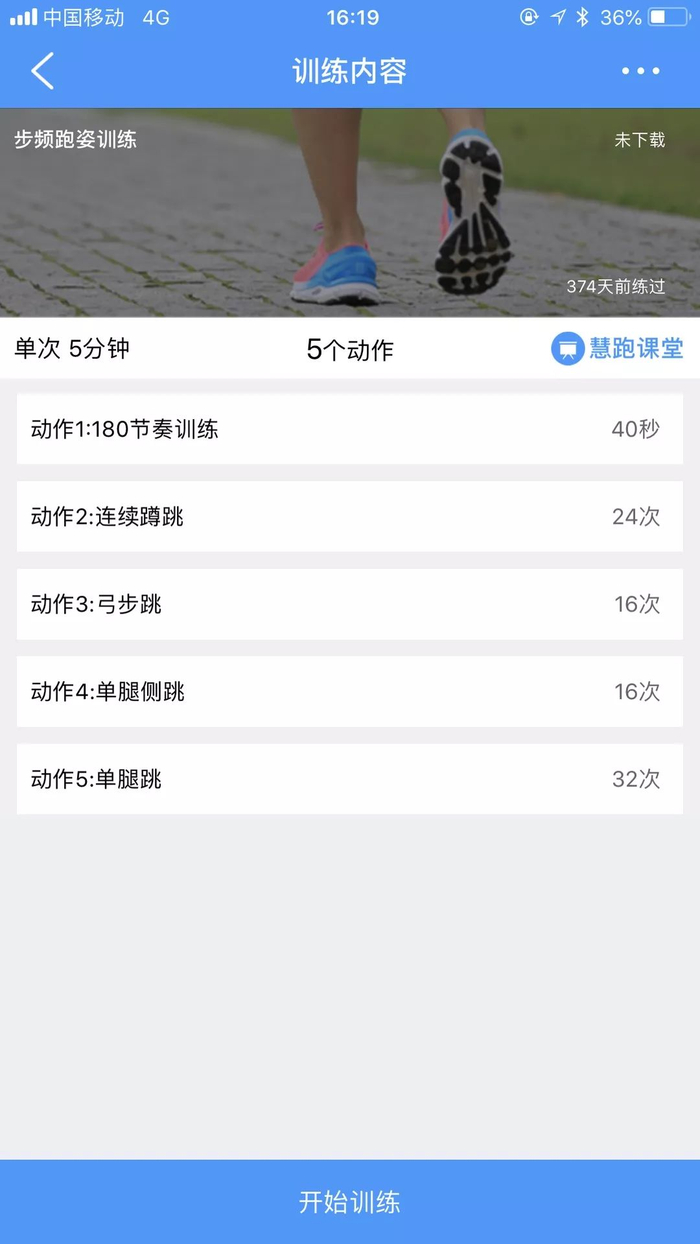Start training with 开始训练 button
The height and width of the screenshot is (1244, 700).
coord(350,1201)
